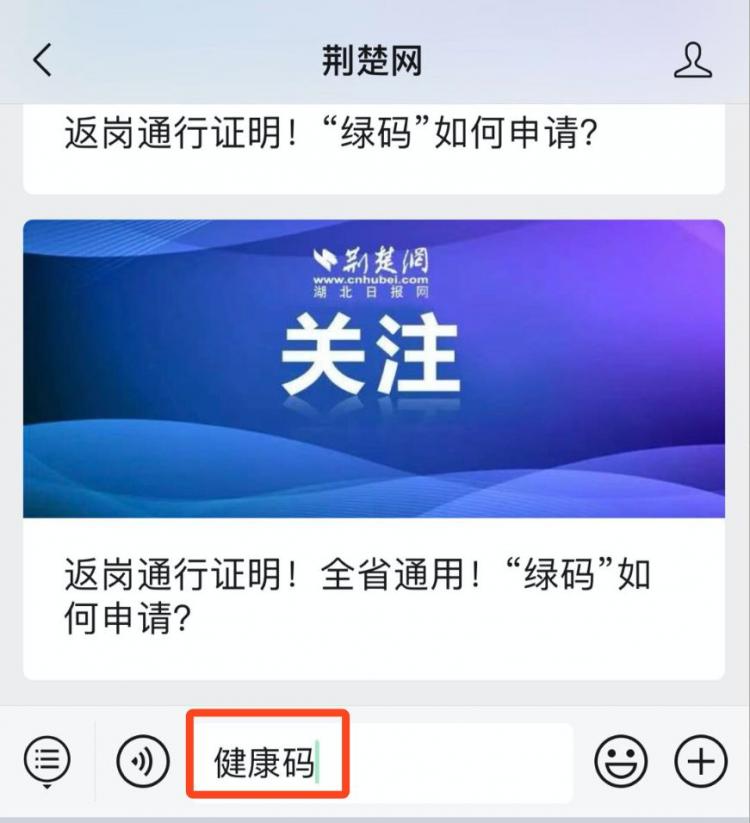Tap the blue 关注 banner image
The image size is (750, 823).
coord(375,370)
